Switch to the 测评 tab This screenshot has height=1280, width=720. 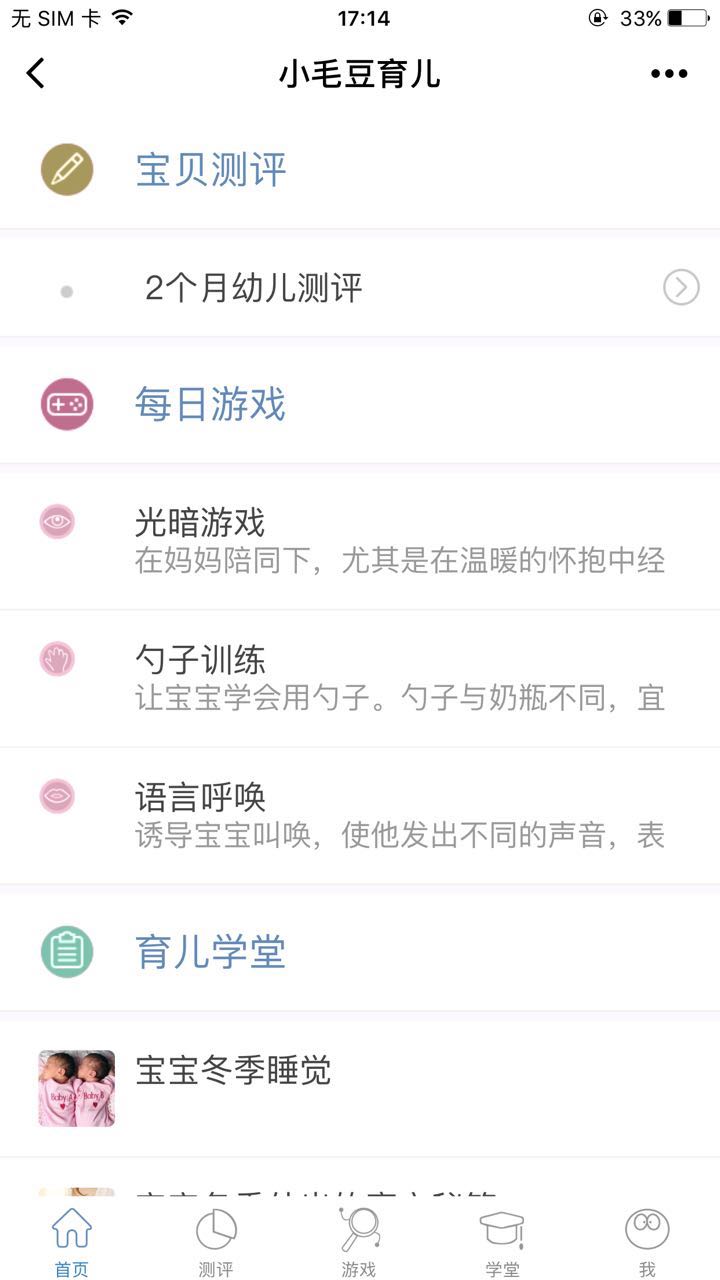[x=215, y=1242]
